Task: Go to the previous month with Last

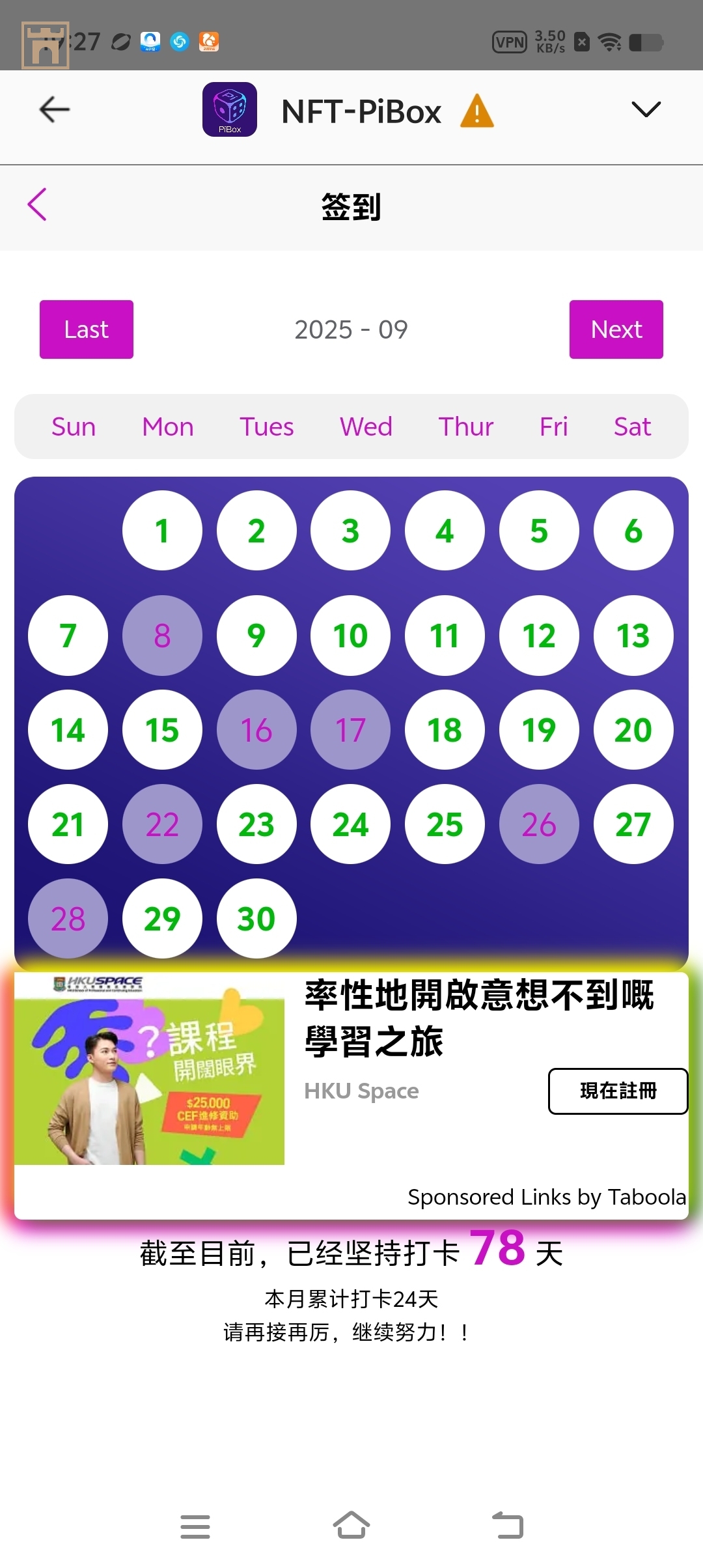Action: point(87,329)
